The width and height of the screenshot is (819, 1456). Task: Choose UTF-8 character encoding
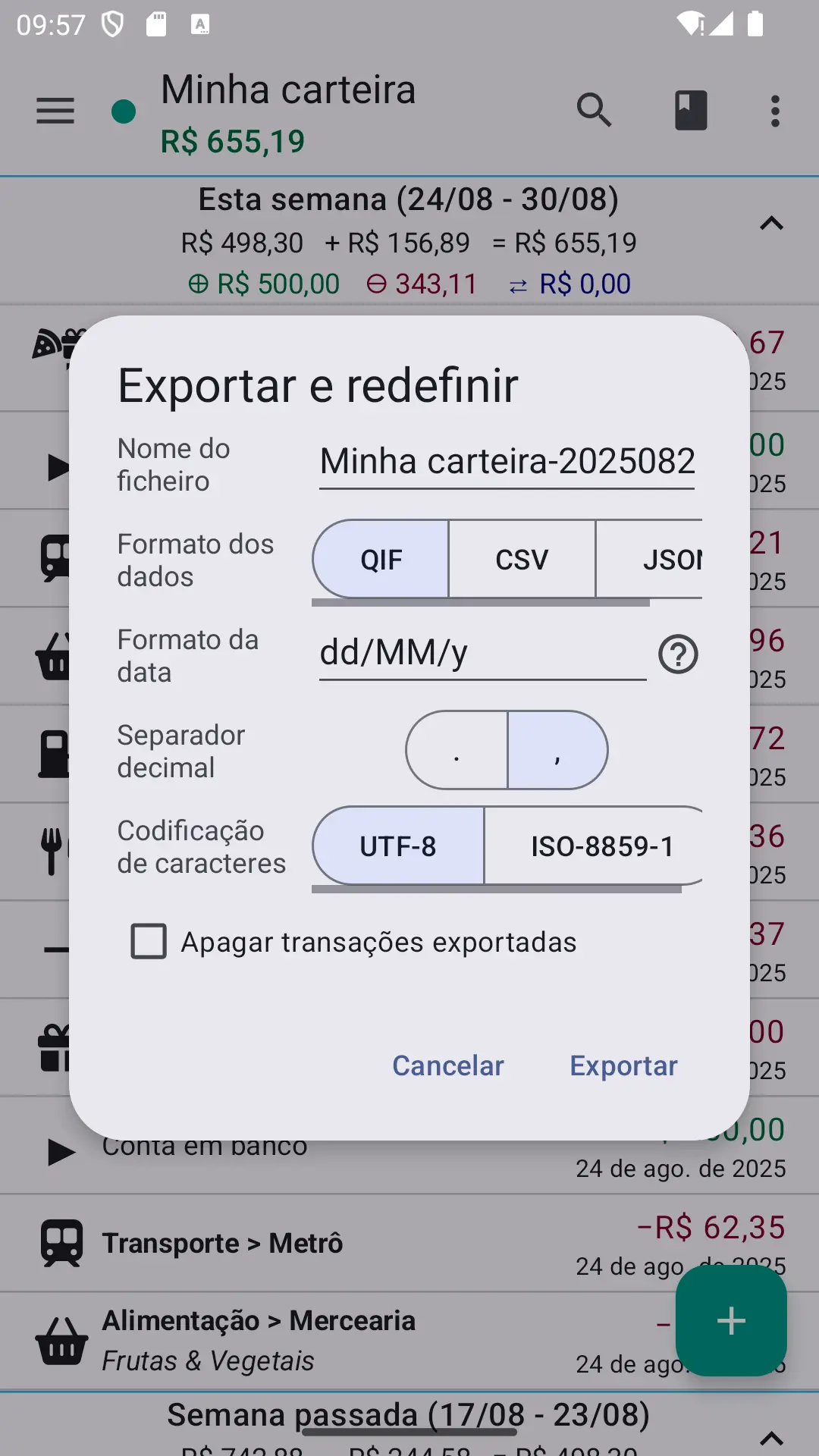click(398, 846)
